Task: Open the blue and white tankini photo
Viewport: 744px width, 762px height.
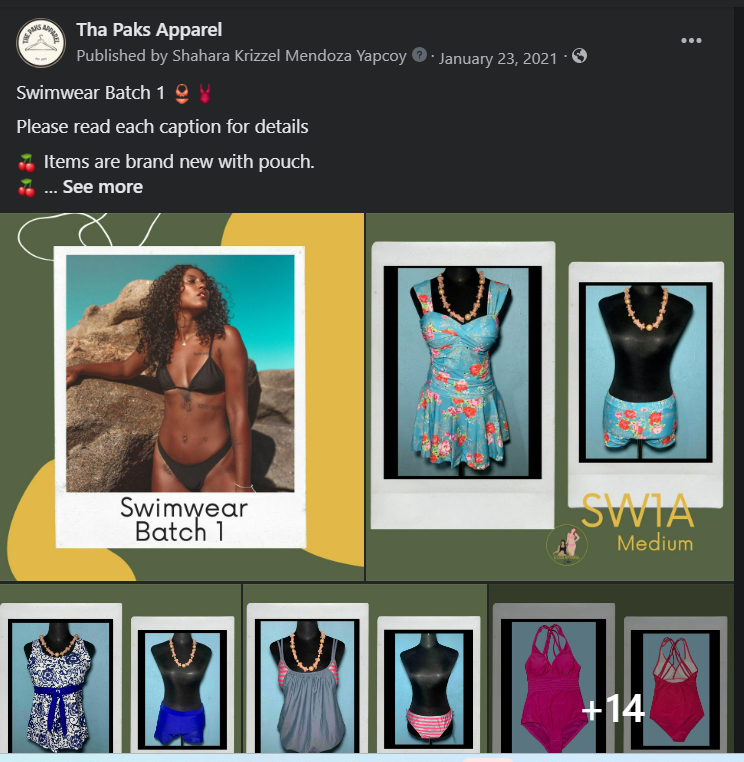Action: point(120,673)
